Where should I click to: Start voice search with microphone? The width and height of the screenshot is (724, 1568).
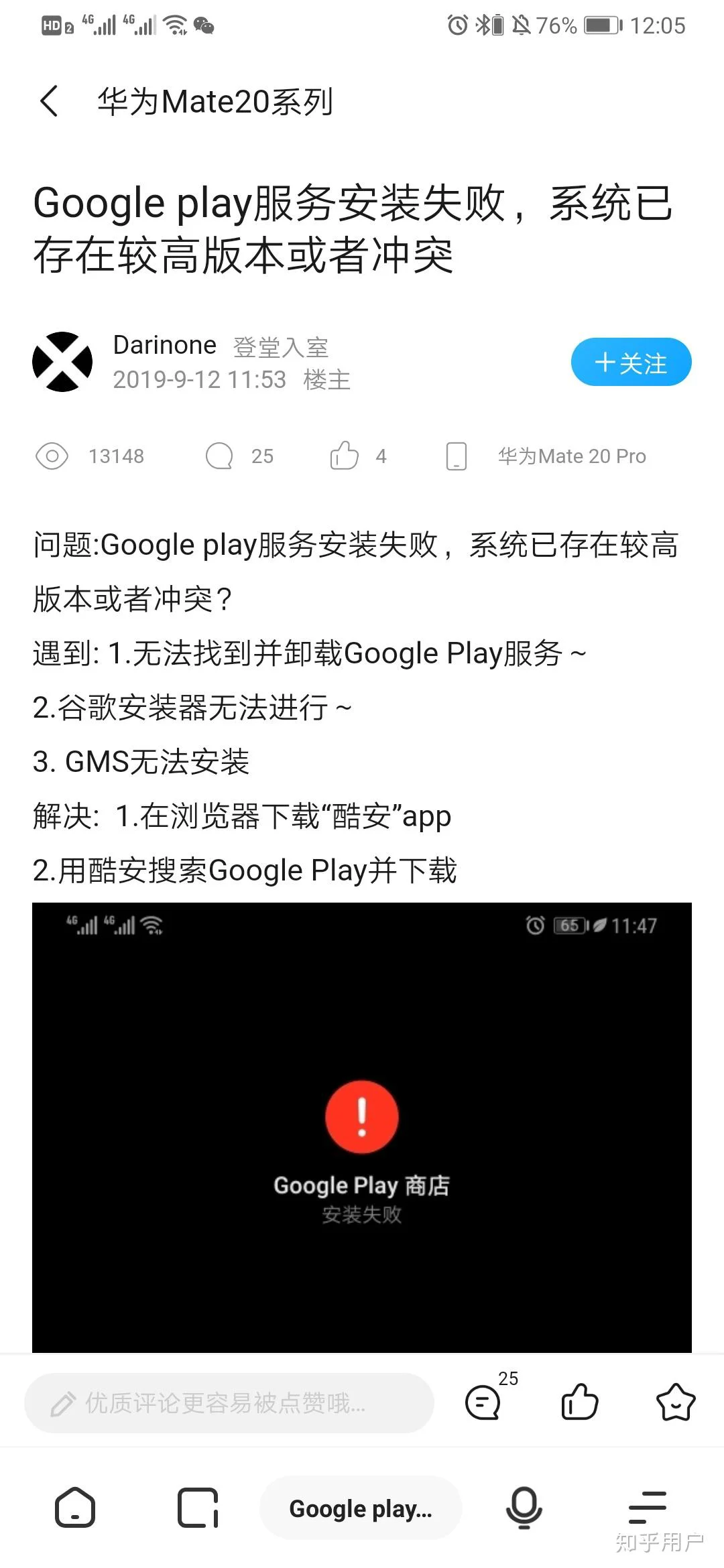coord(524,1508)
